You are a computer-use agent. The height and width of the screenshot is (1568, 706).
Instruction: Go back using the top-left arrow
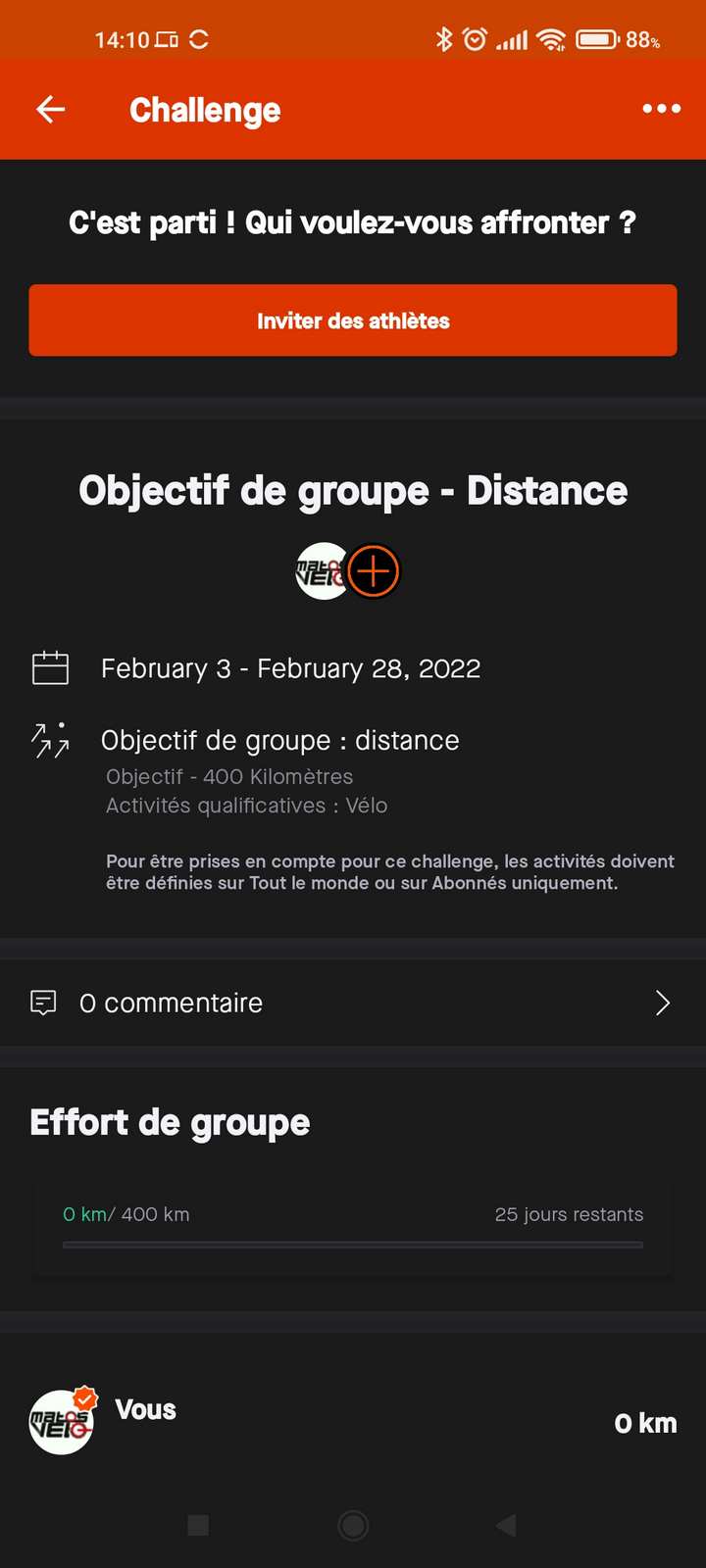pyautogui.click(x=51, y=110)
